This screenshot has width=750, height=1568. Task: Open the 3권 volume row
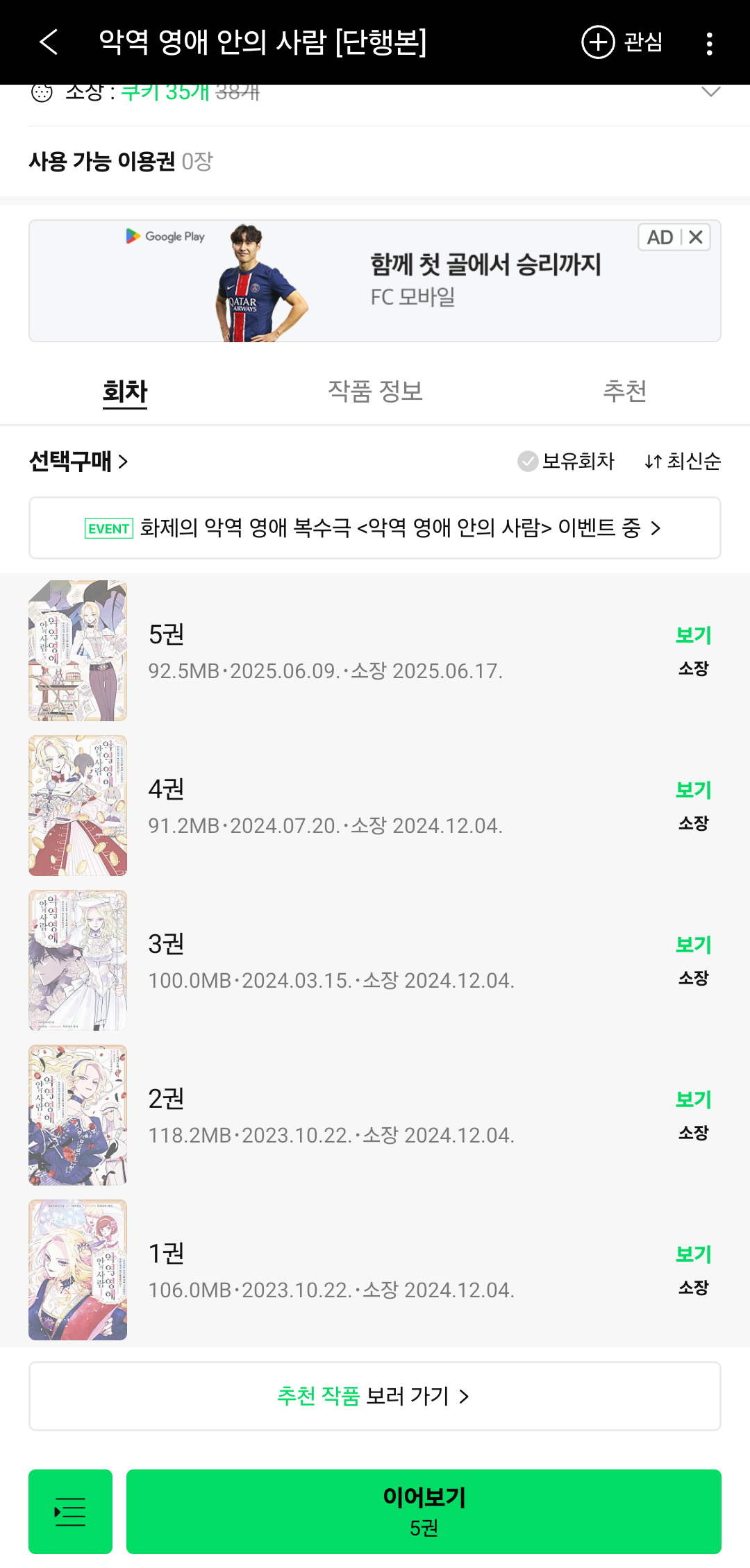(x=347, y=961)
